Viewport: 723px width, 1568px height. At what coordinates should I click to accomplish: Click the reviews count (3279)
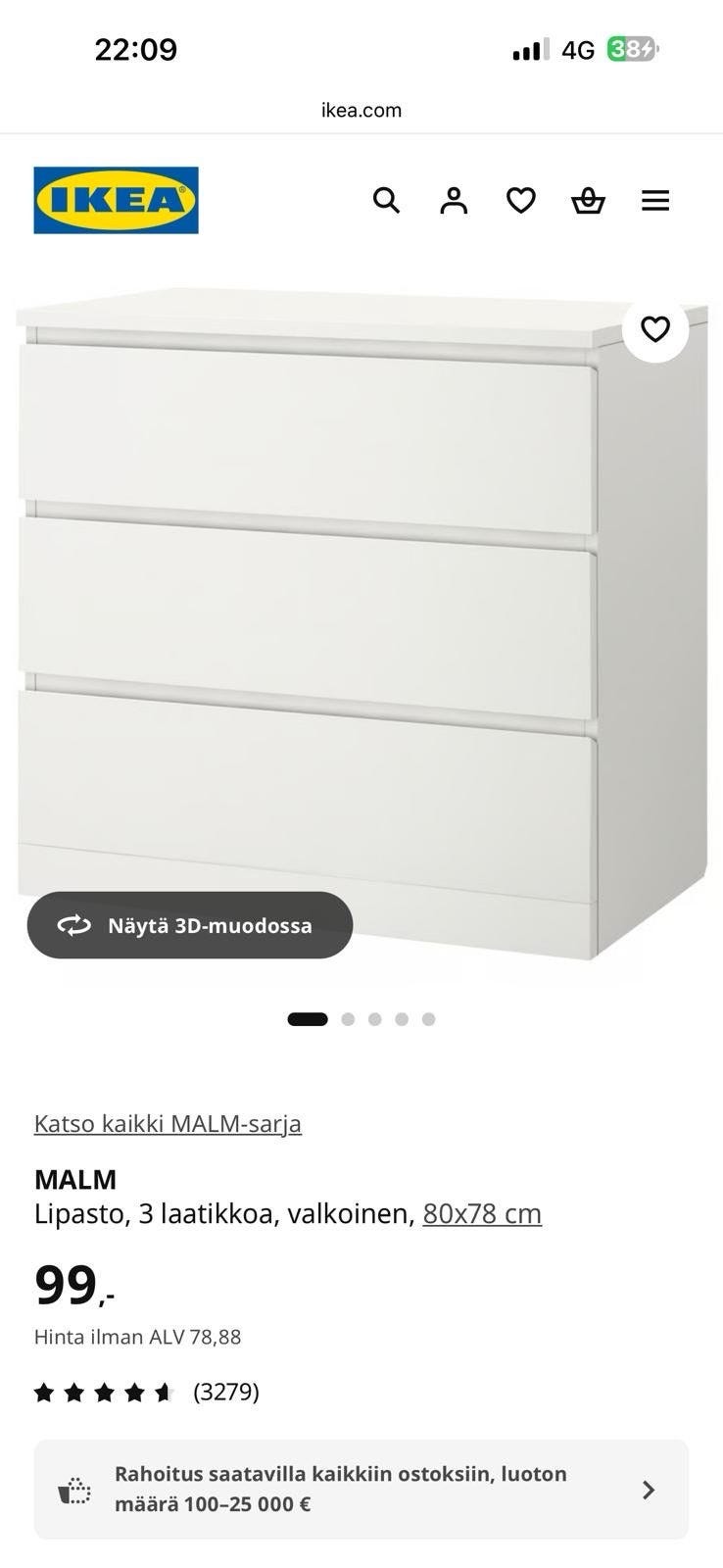(x=227, y=1391)
